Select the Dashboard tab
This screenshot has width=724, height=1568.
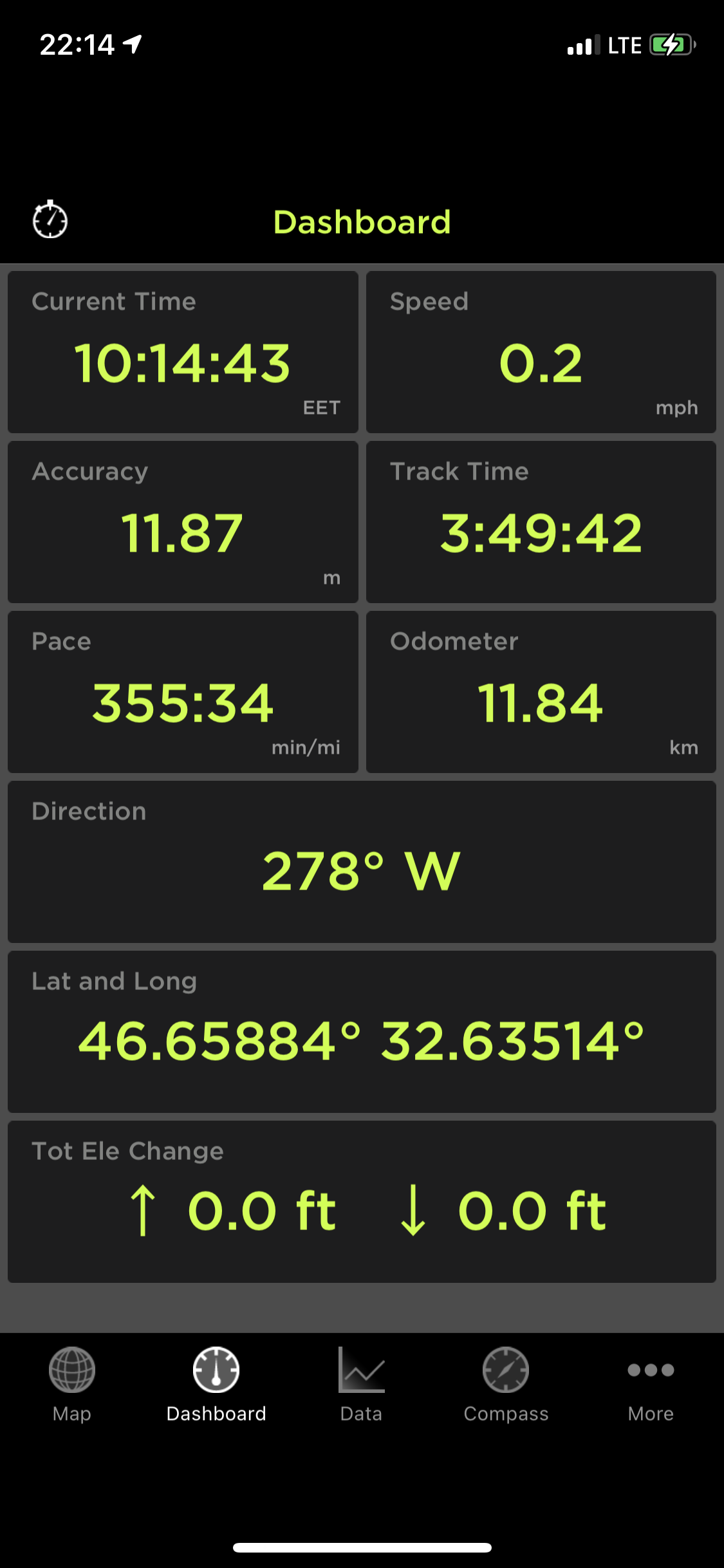[x=216, y=1385]
